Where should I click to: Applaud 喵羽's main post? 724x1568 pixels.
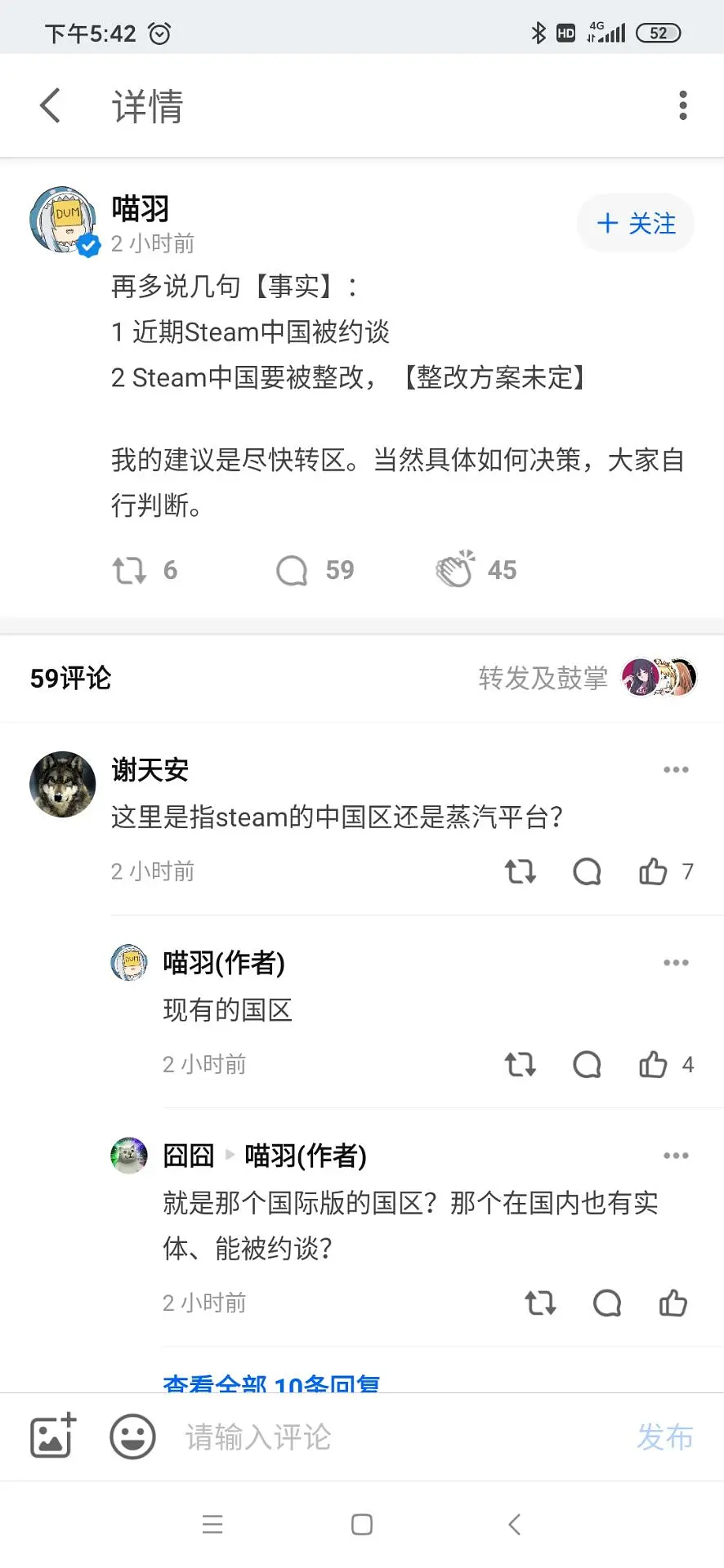click(x=456, y=569)
